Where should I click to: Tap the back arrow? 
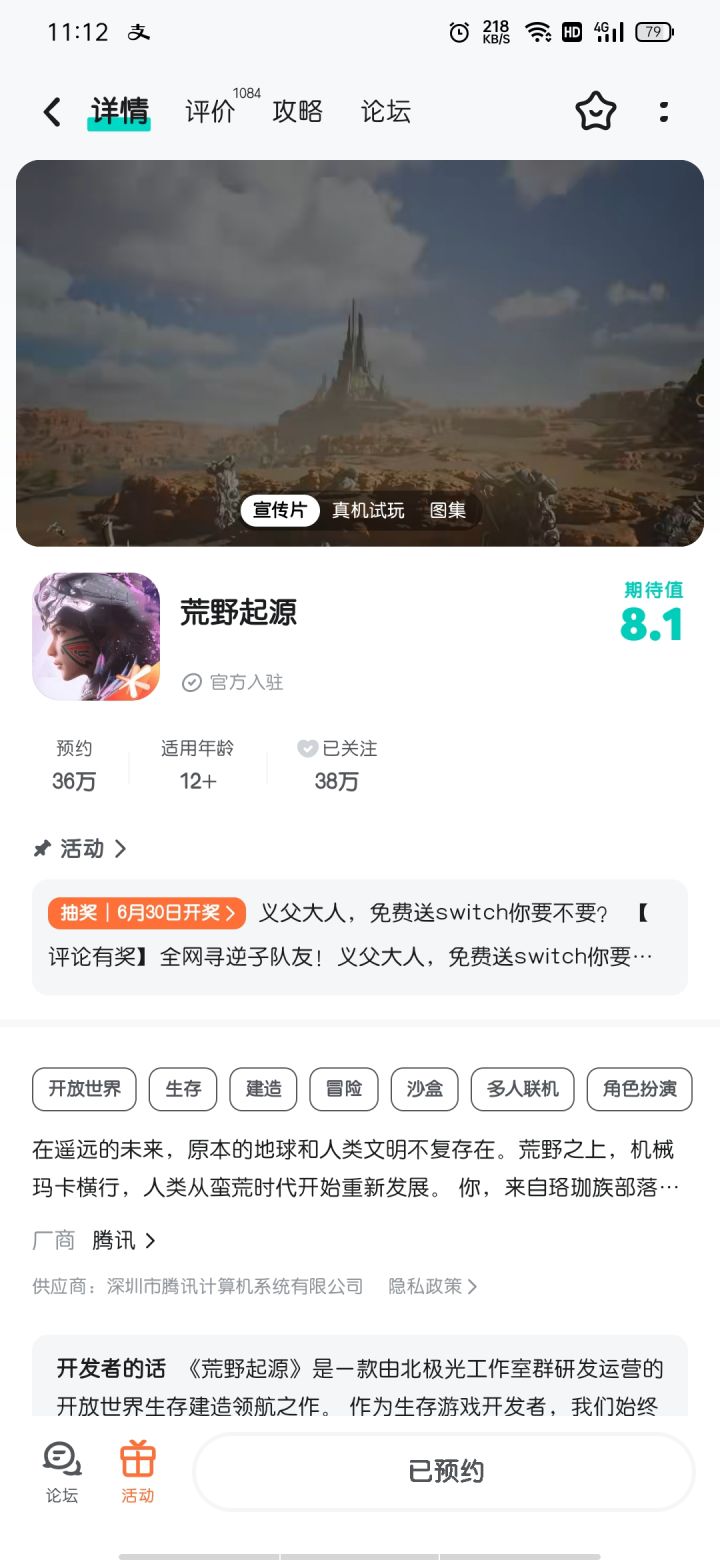(x=51, y=112)
